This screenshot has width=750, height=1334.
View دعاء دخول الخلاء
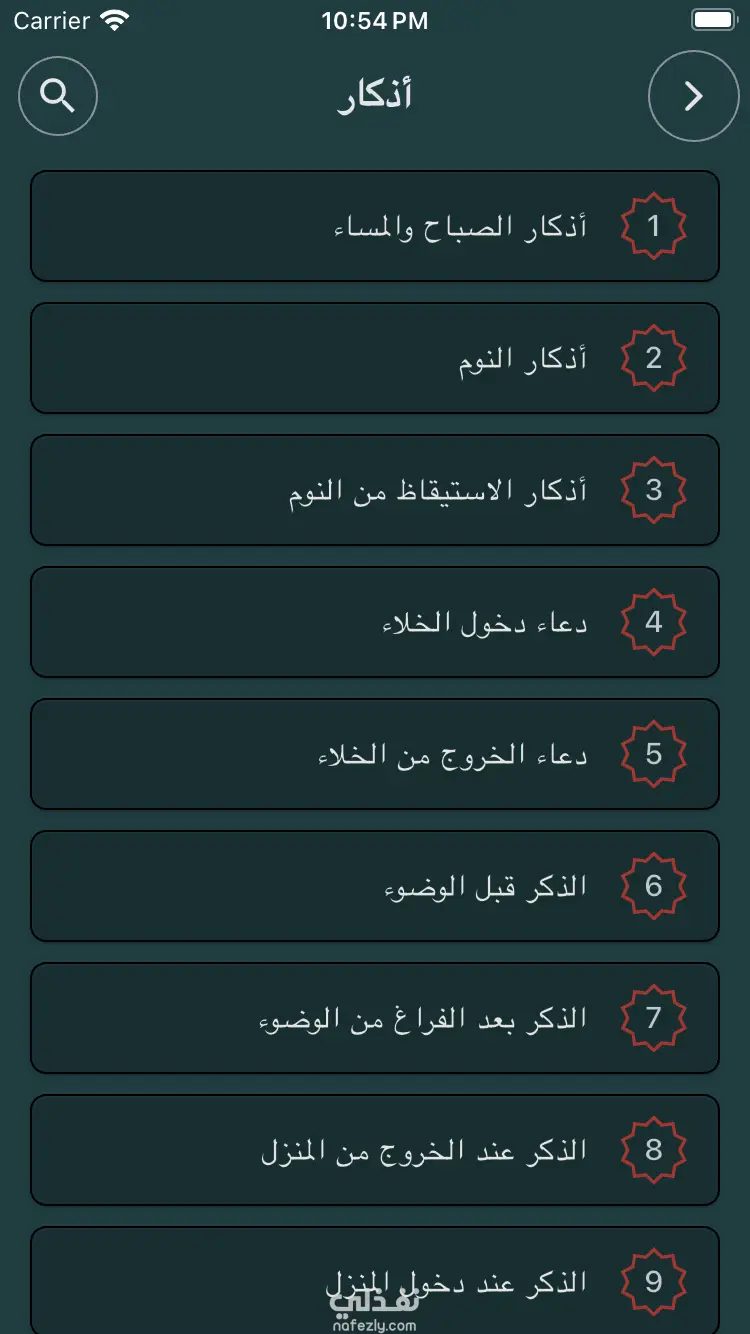click(x=375, y=622)
